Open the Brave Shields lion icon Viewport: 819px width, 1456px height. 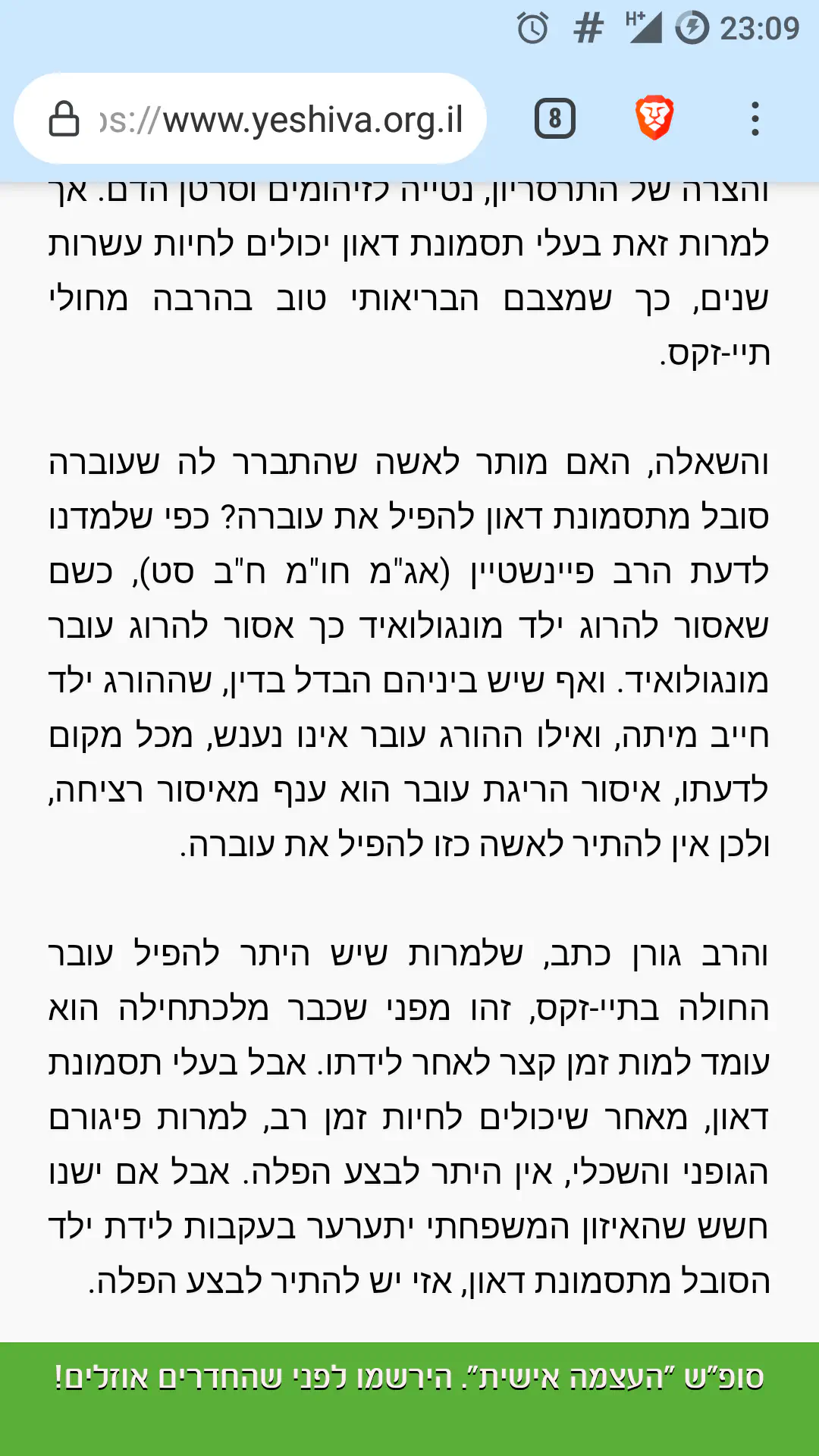coord(654,118)
